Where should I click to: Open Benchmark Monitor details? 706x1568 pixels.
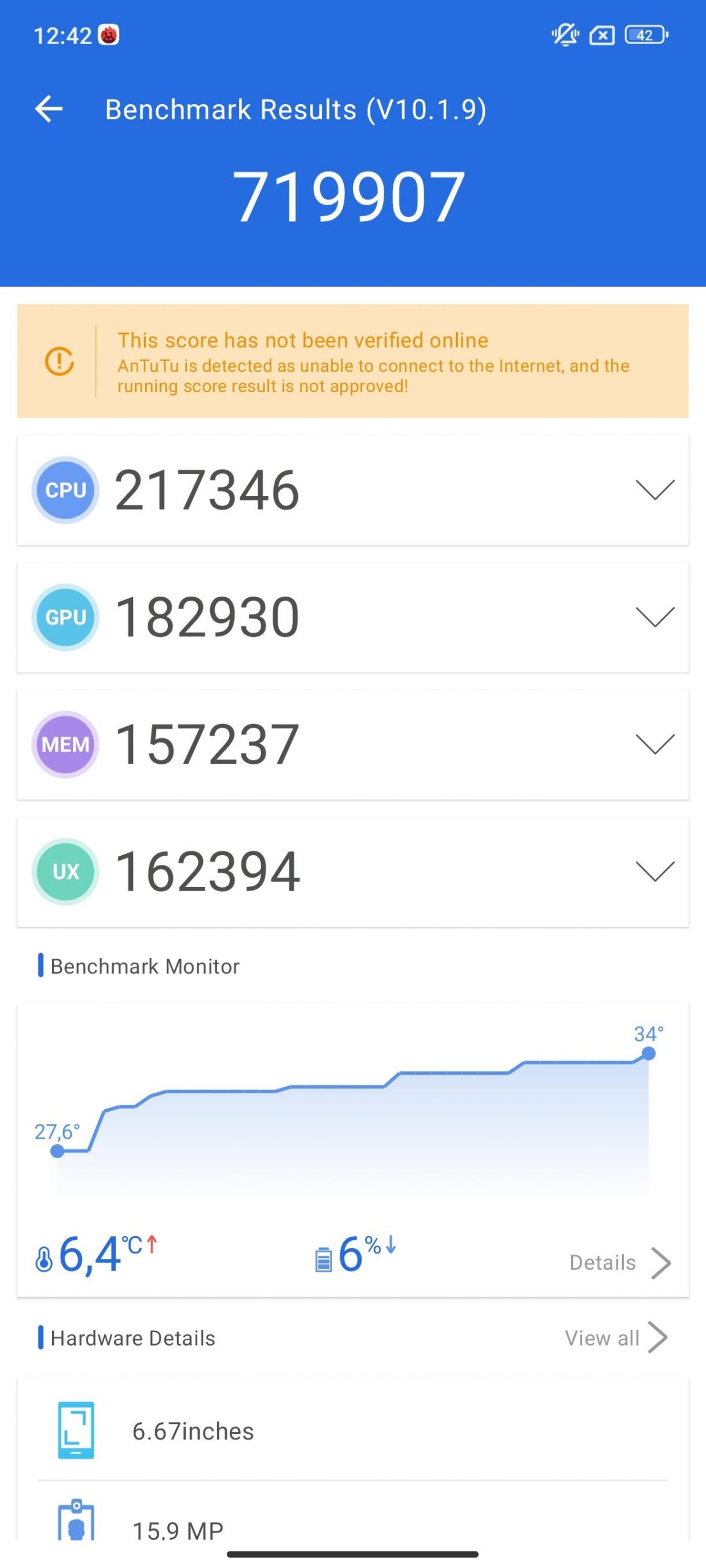click(x=620, y=1262)
